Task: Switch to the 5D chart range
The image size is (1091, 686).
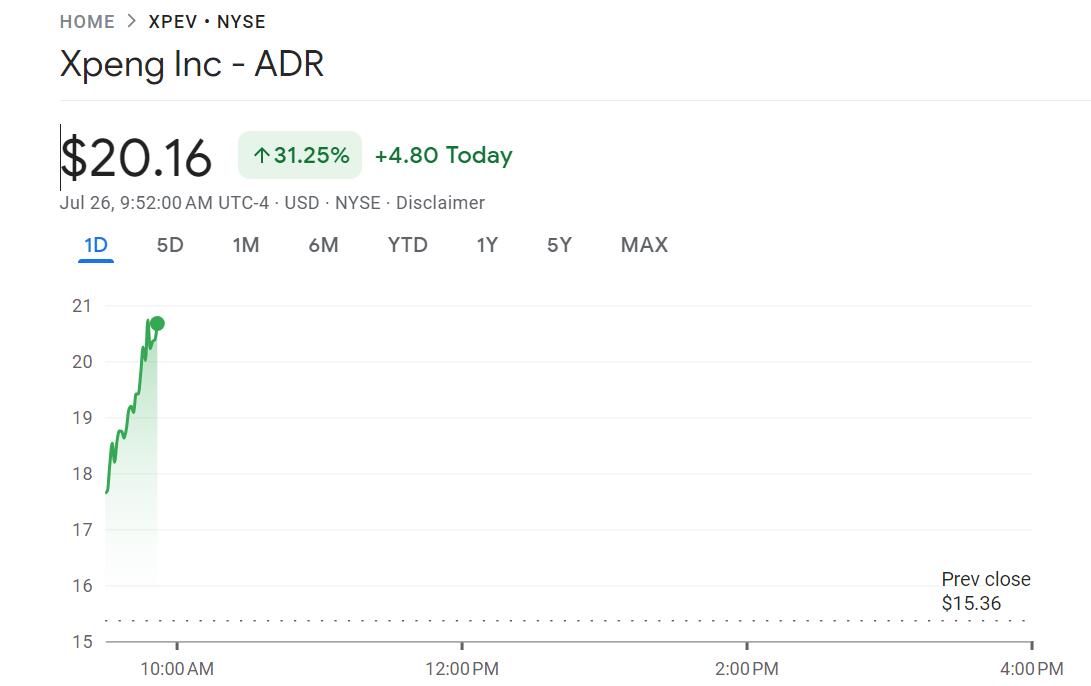Action: [170, 245]
